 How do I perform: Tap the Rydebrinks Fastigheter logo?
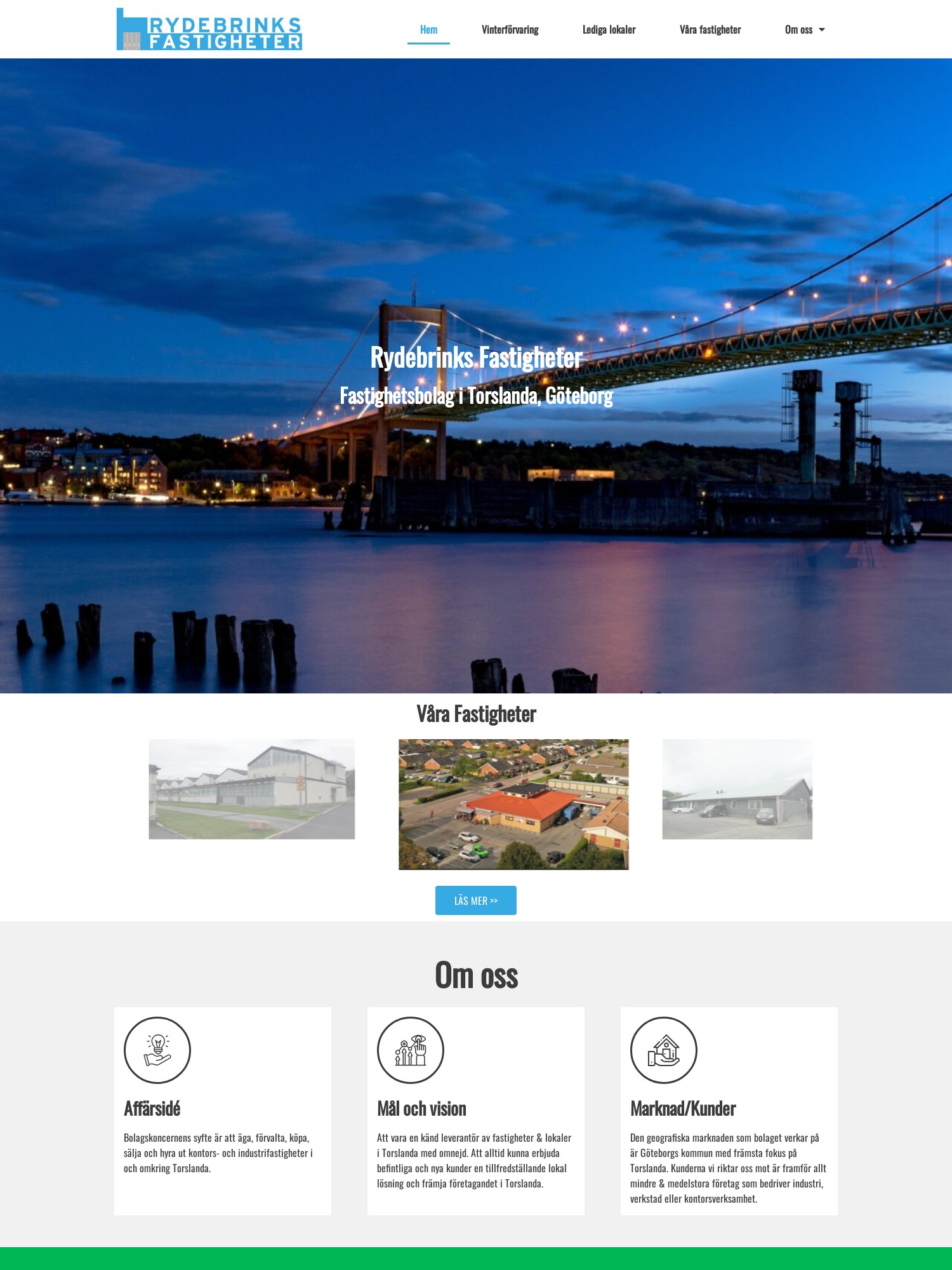pyautogui.click(x=209, y=29)
